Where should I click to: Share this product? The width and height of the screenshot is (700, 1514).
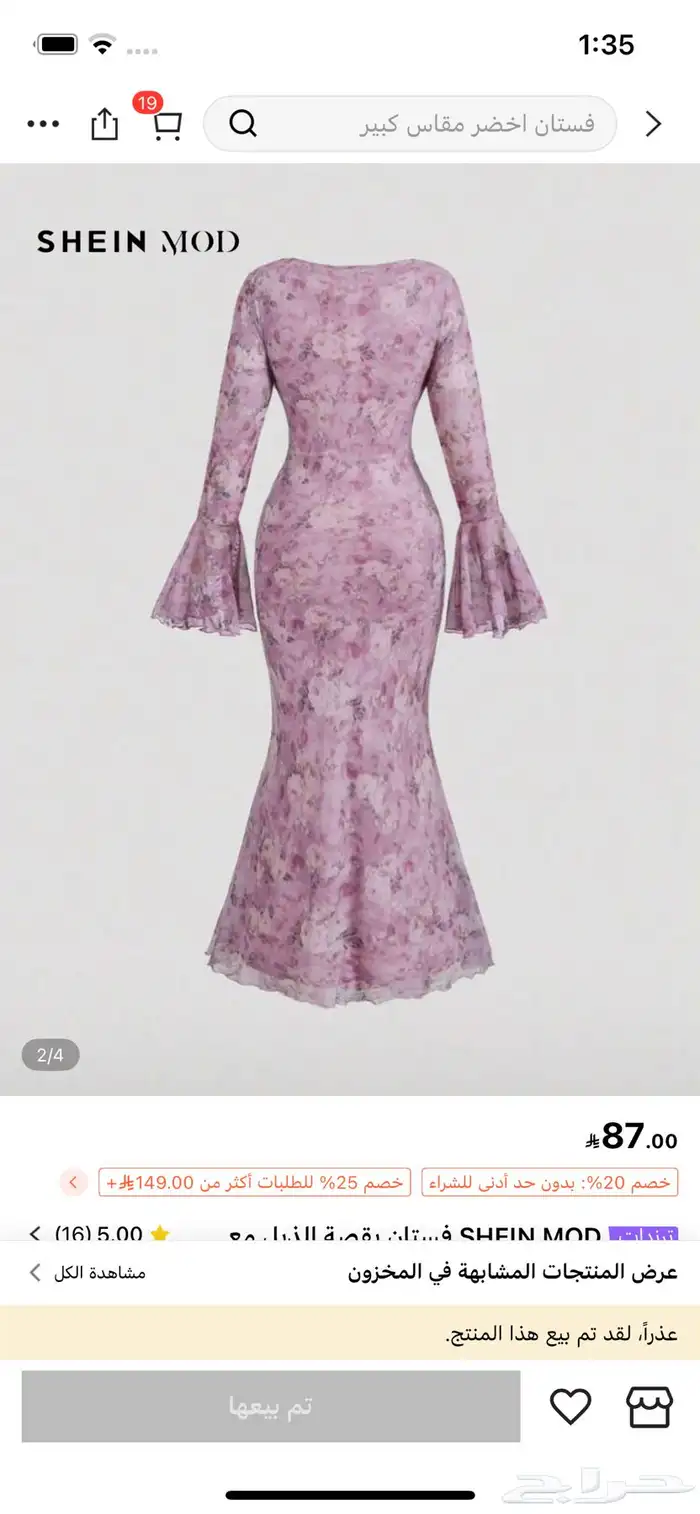[105, 124]
